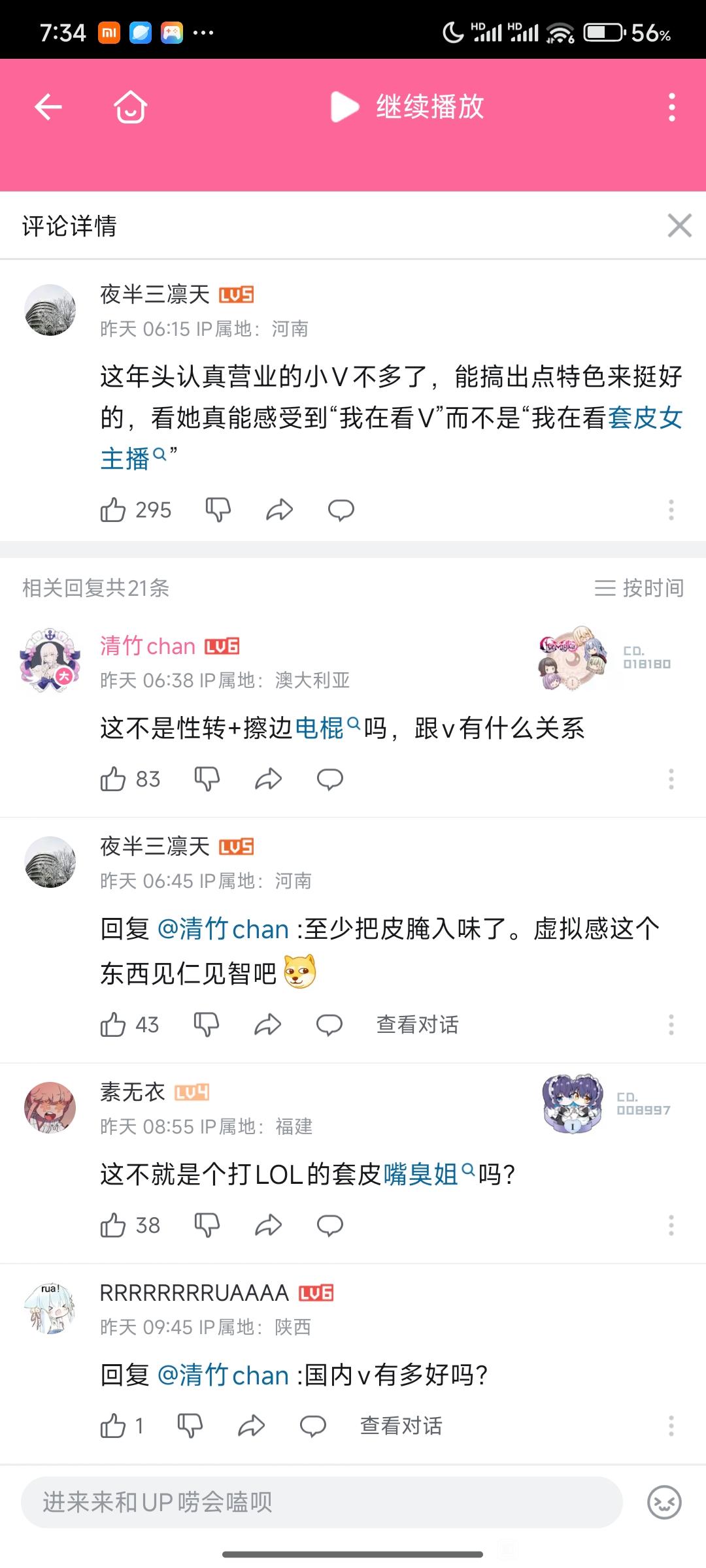This screenshot has width=706, height=1568.
Task: Change sorting via 按时间
Action: [639, 588]
